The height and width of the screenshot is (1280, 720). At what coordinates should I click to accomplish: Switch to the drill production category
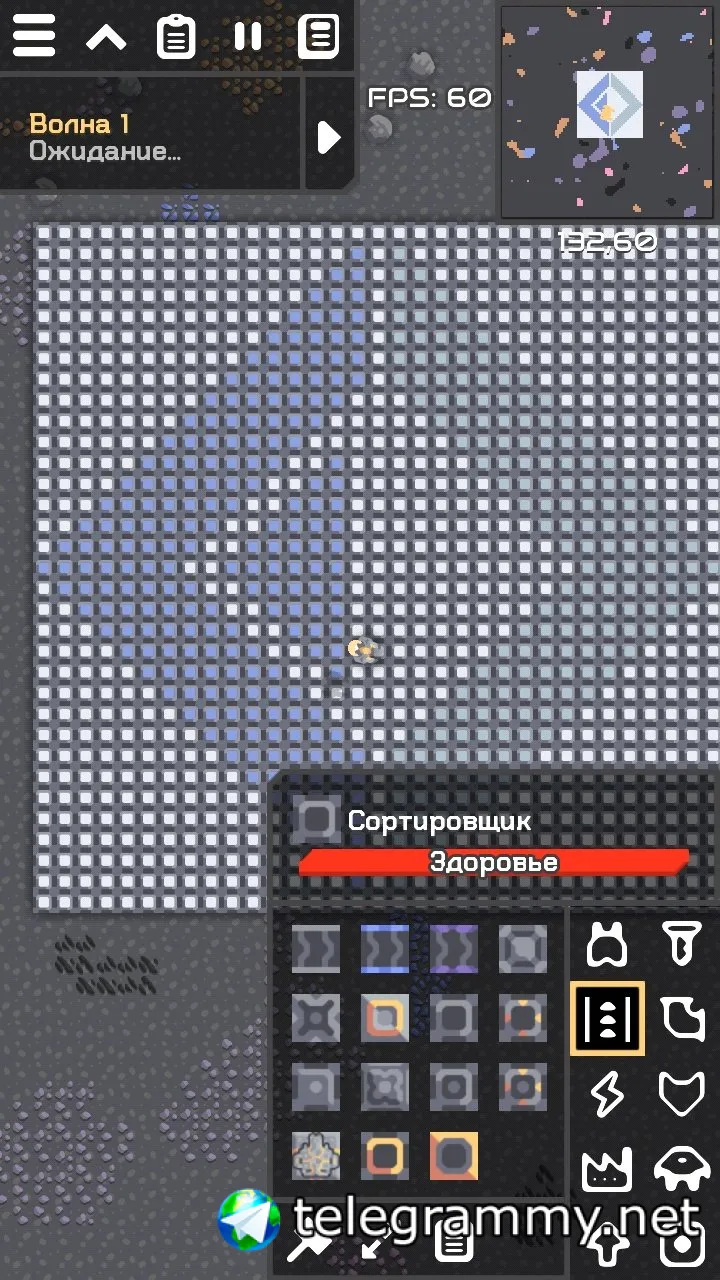click(x=683, y=943)
